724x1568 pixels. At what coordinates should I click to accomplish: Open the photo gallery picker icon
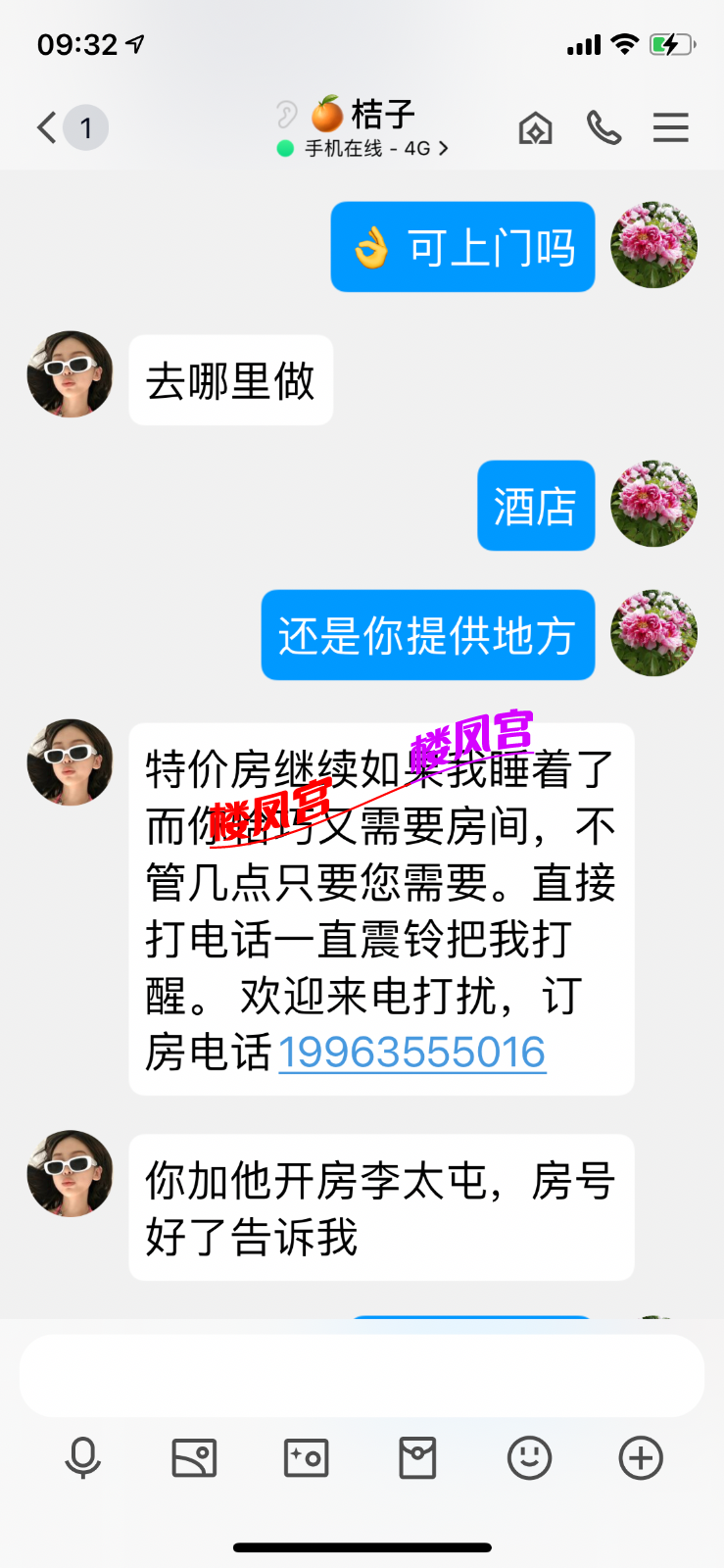(194, 1457)
